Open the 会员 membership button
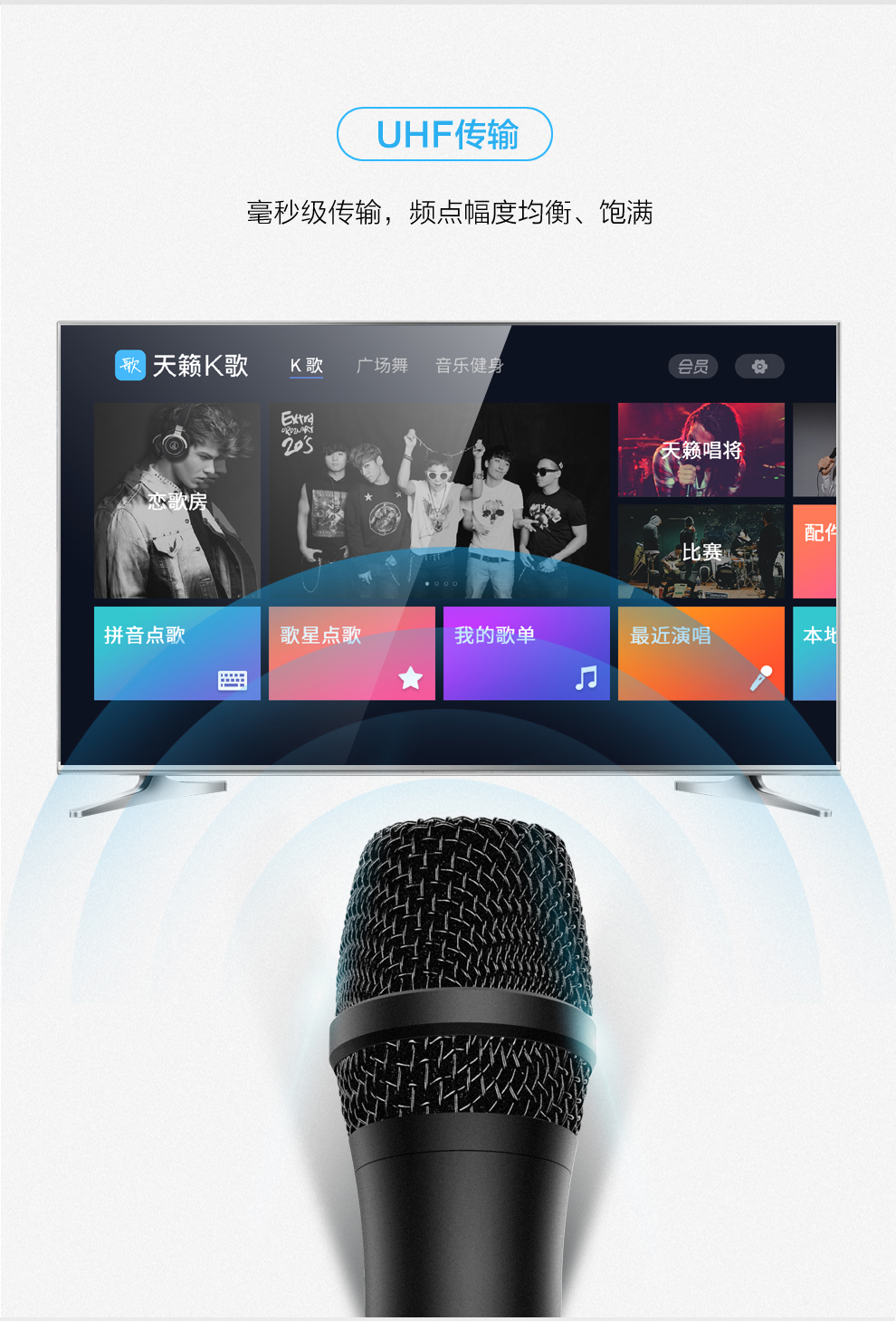The image size is (896, 1321). tap(692, 366)
